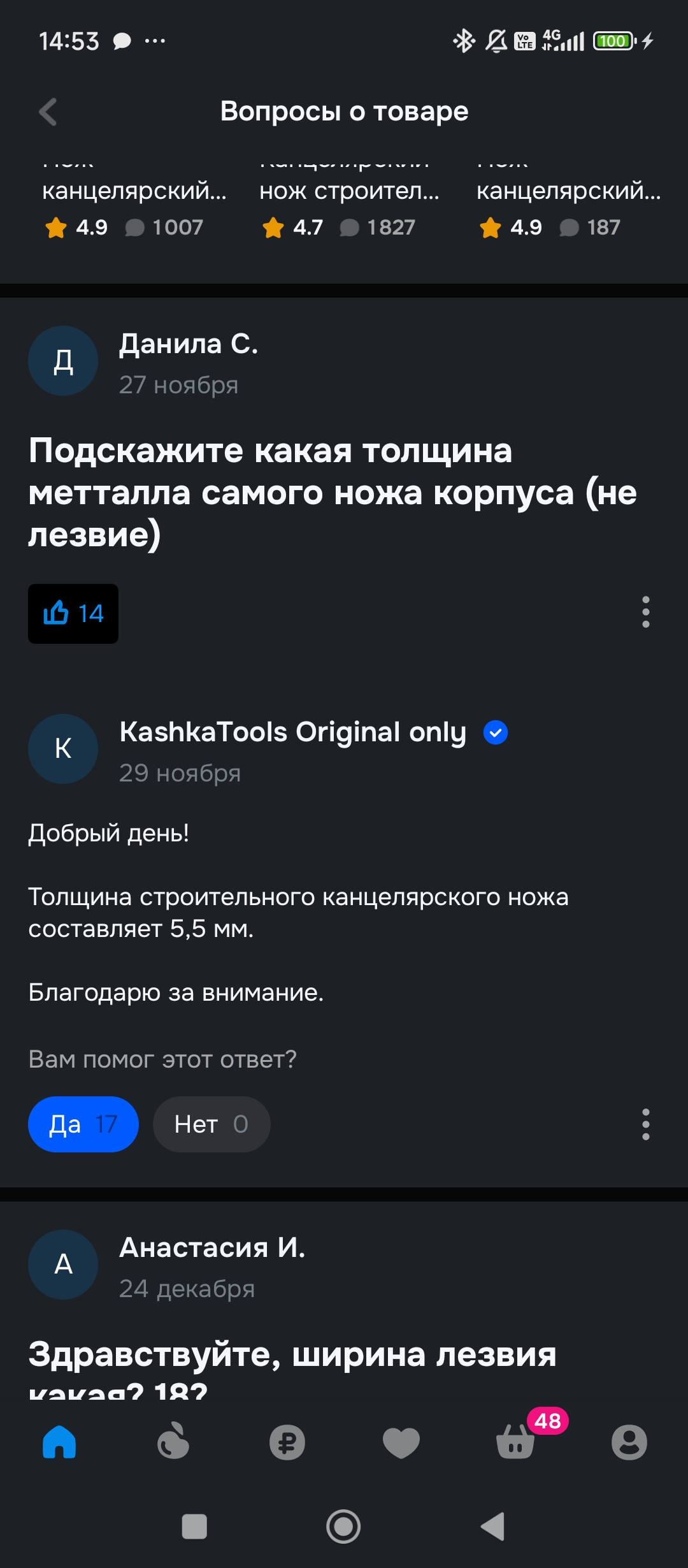Mark KashkaTools answer unhelpful with Нет

point(211,1124)
